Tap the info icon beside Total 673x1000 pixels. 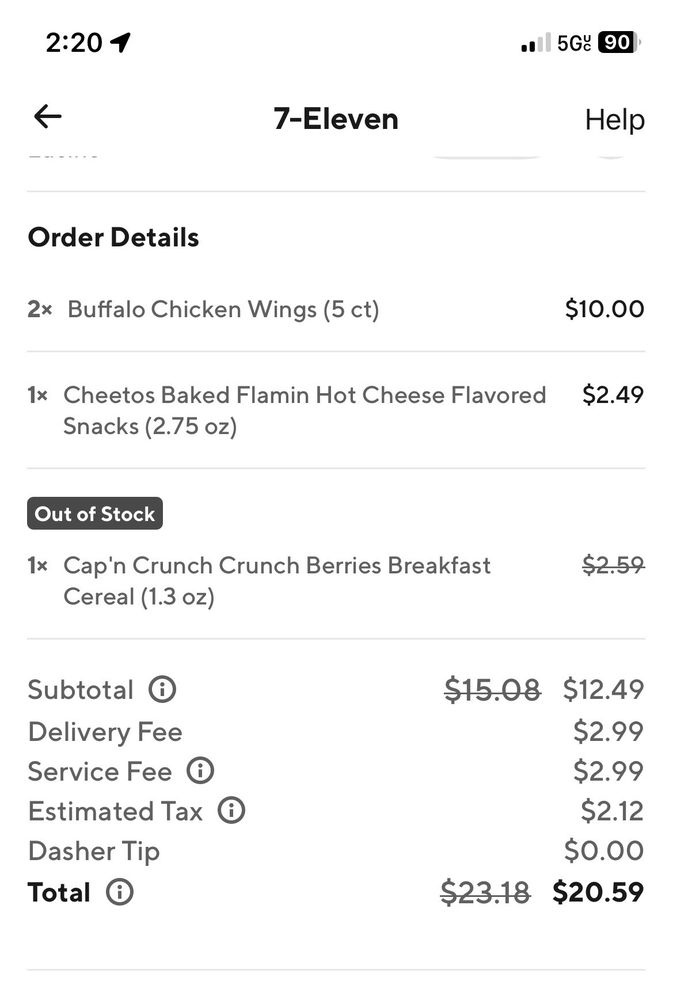[119, 892]
